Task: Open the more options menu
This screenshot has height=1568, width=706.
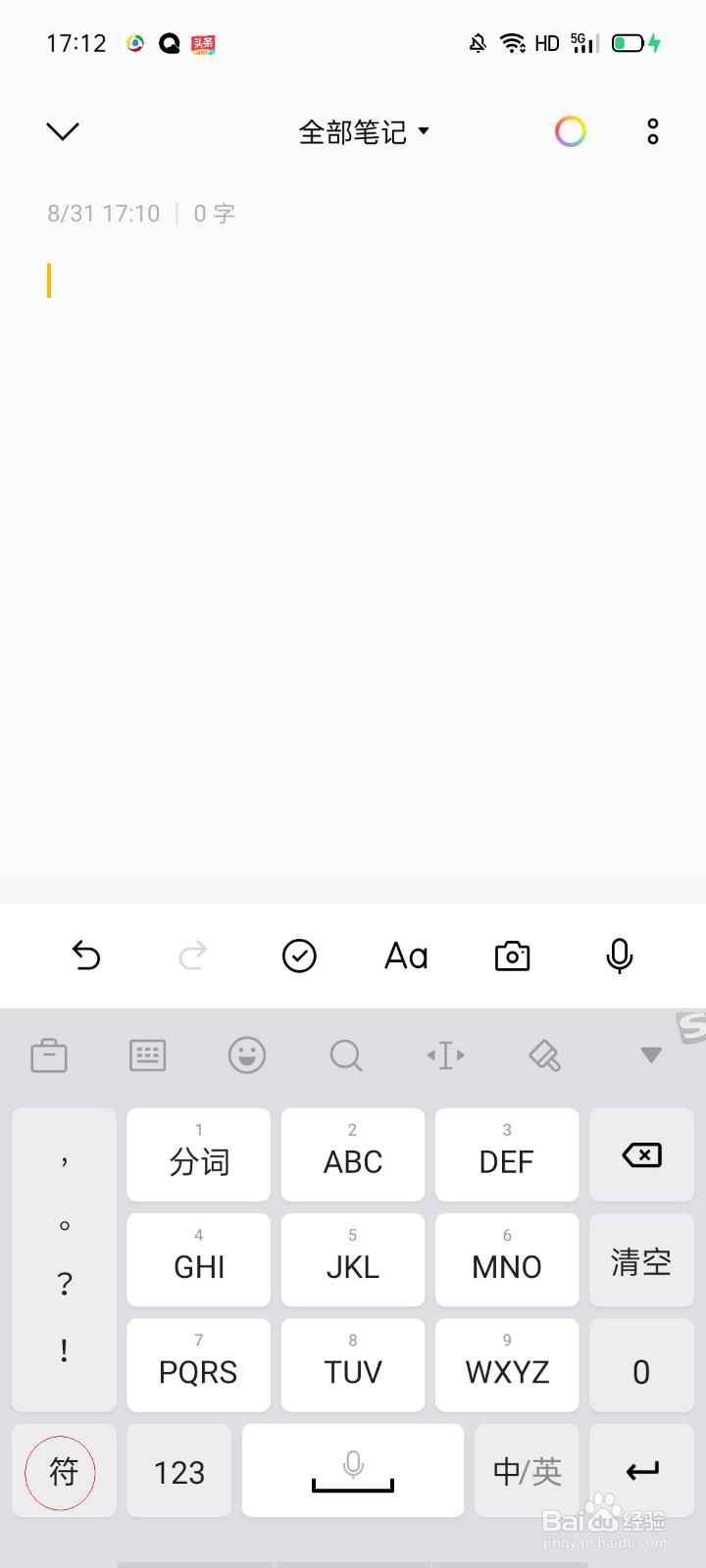Action: click(x=652, y=131)
